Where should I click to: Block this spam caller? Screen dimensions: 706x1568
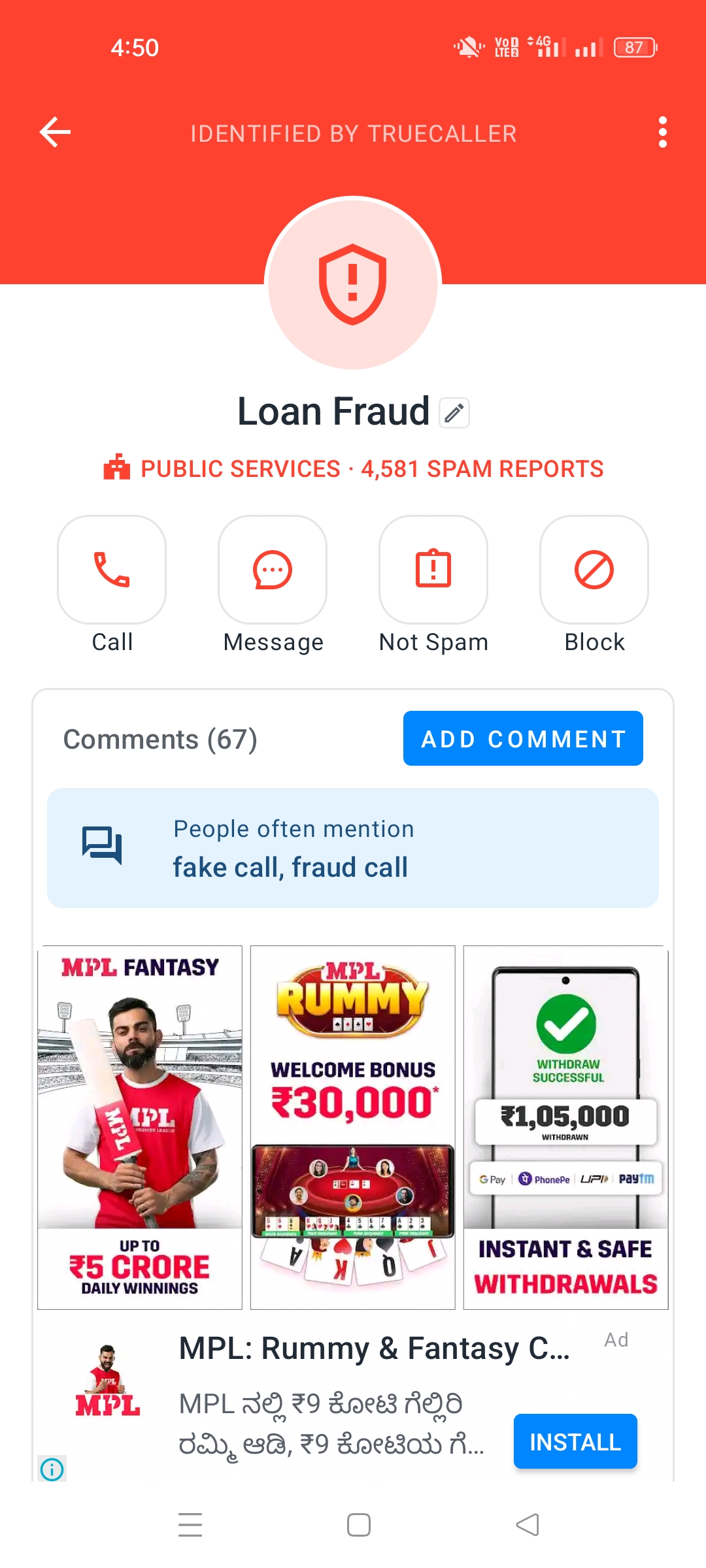tap(594, 570)
